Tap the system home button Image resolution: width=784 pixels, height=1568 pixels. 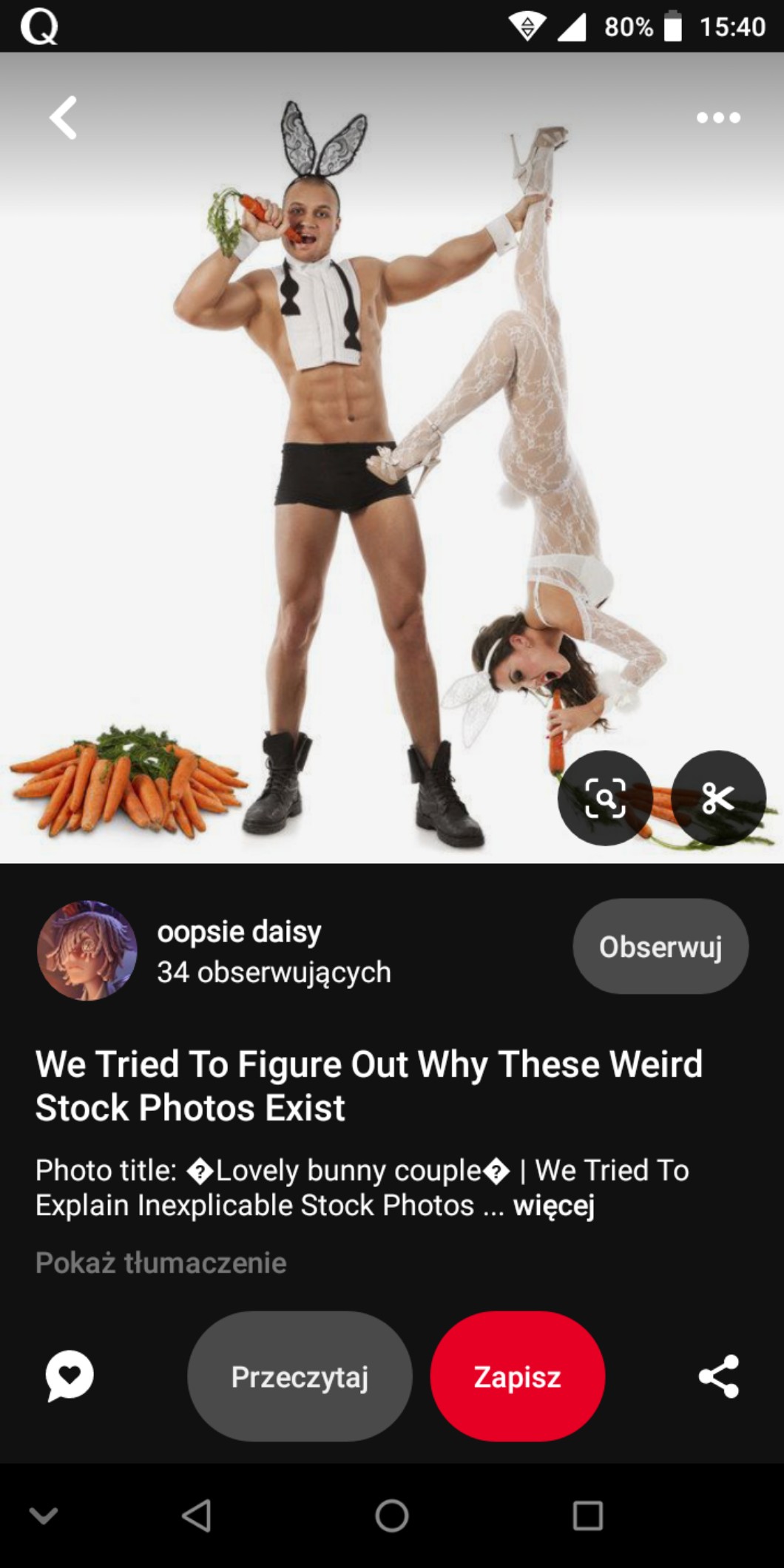[392, 1515]
